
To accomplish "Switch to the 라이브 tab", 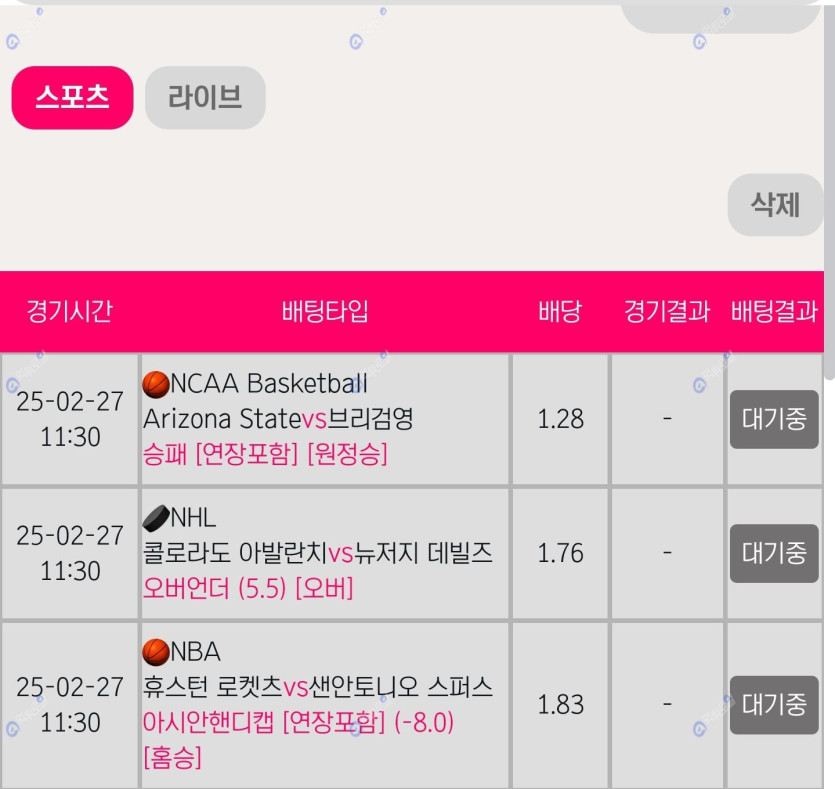I will point(205,98).
